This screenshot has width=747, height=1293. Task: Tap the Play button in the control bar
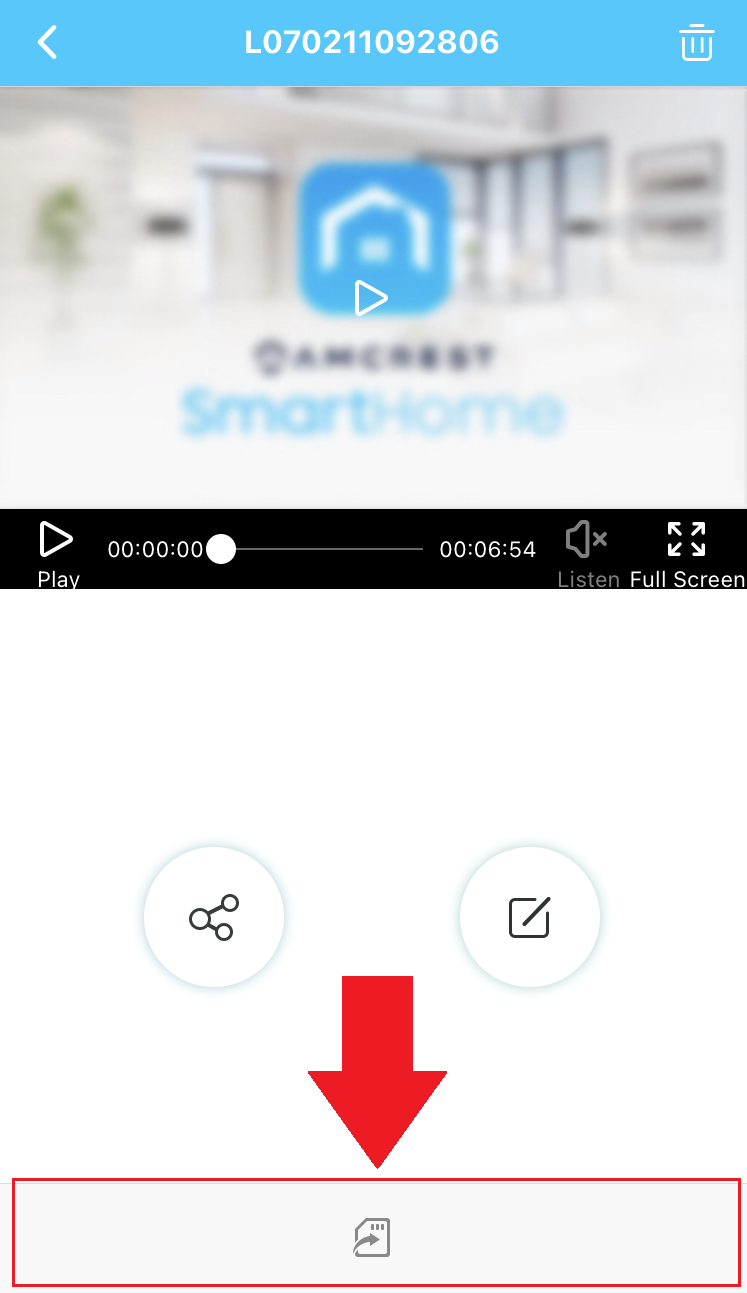click(x=57, y=552)
